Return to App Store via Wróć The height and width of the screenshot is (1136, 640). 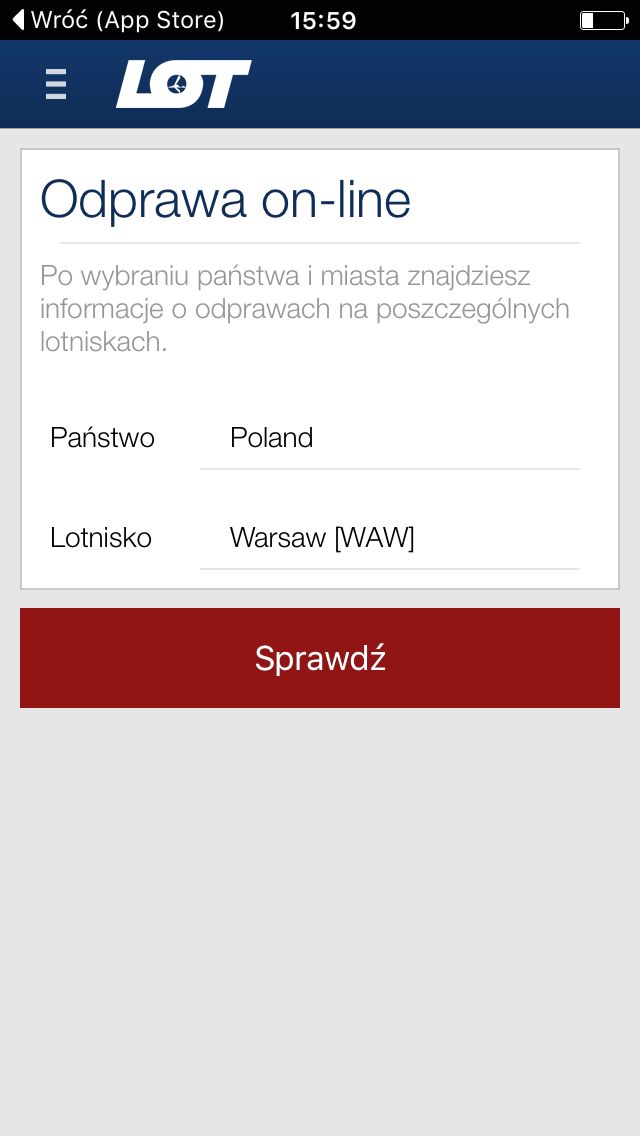(118, 20)
